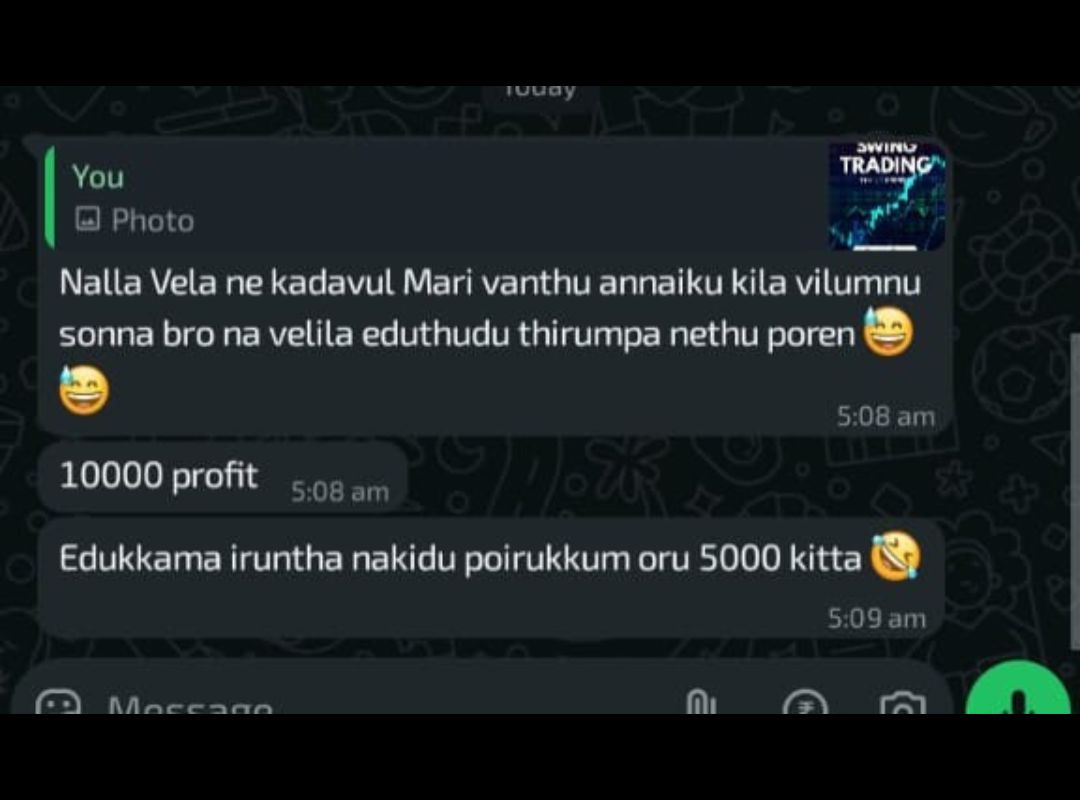Open the quoted photo reply from You
This screenshot has height=800, width=1080.
click(495, 196)
